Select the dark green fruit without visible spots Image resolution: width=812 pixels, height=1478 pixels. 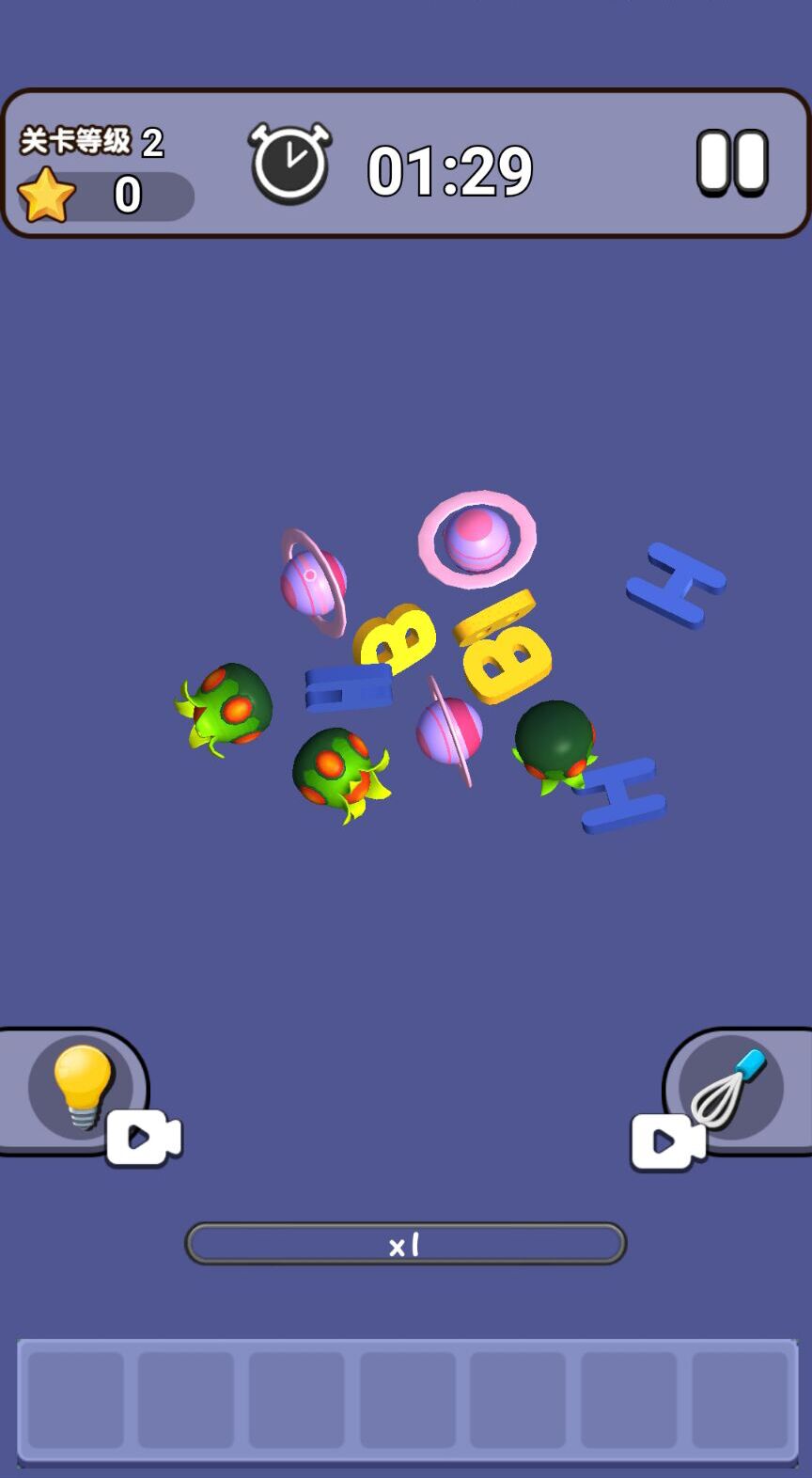[x=554, y=737]
